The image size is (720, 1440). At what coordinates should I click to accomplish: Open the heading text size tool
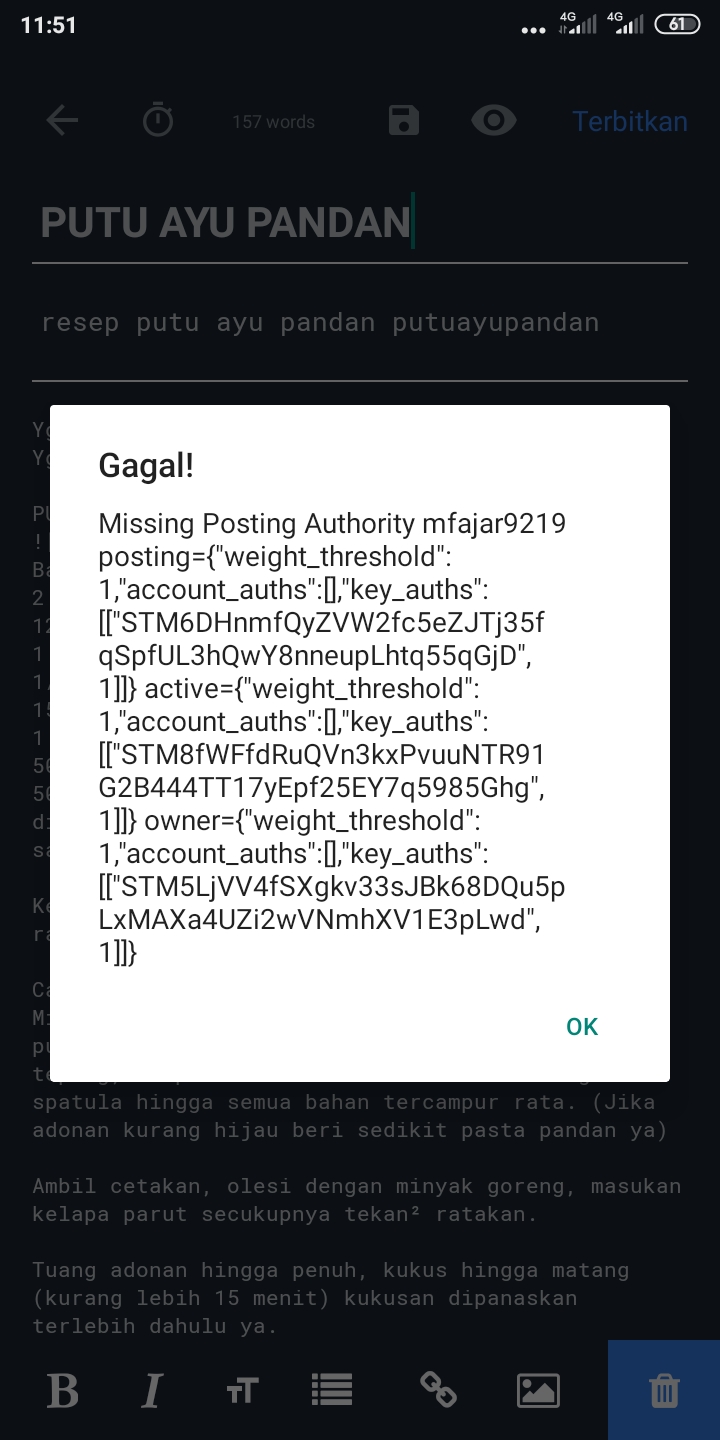coord(242,1390)
